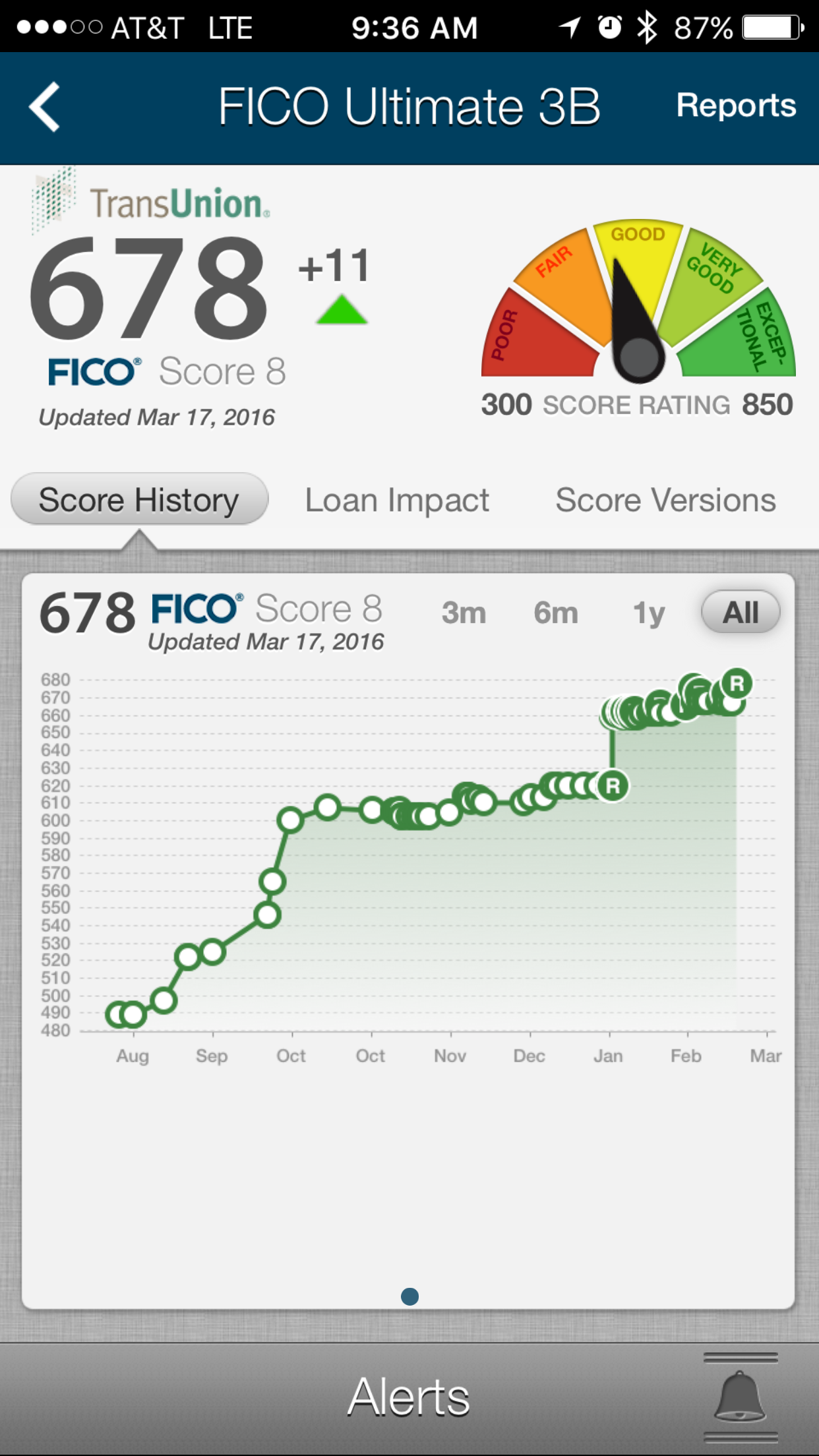Viewport: 819px width, 1456px height.
Task: Expand the Alerts panel
Action: click(409, 1397)
